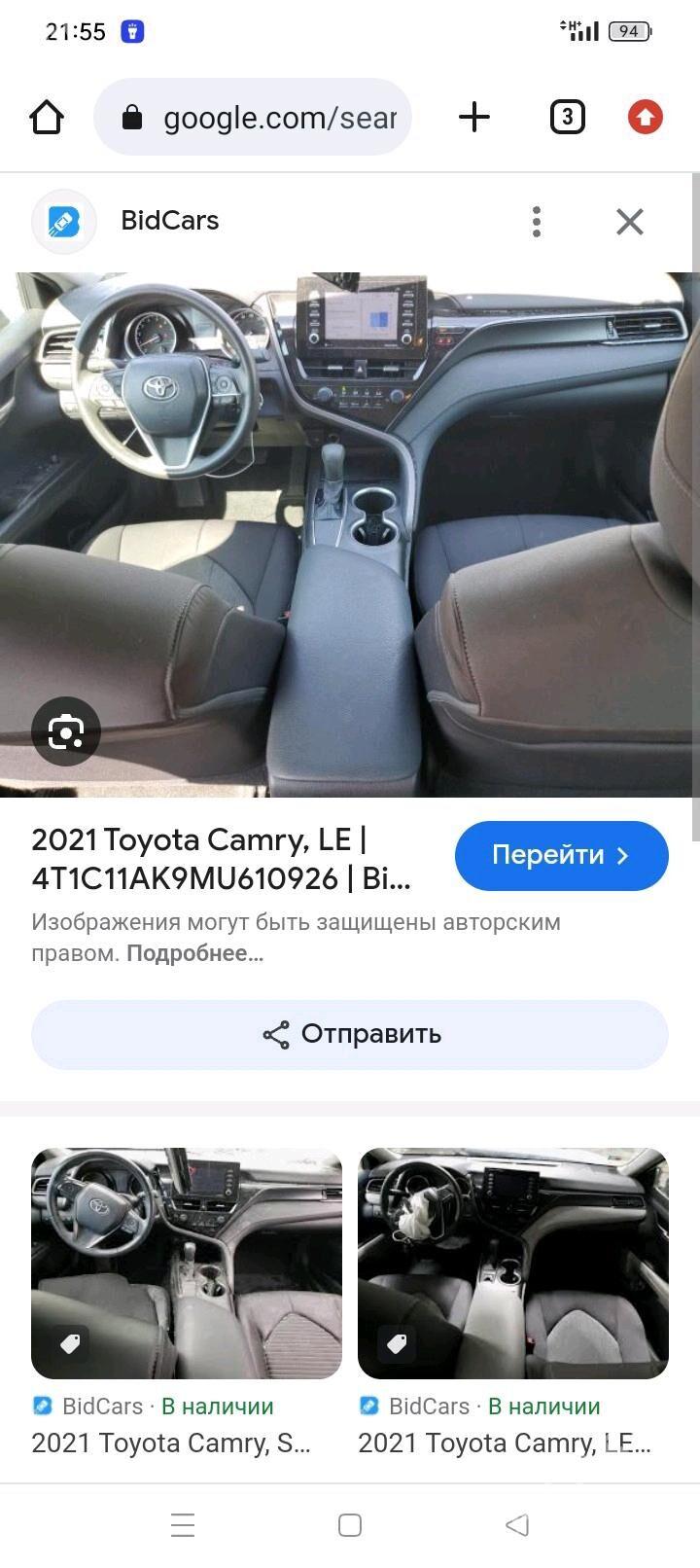700x1568 pixels.
Task: Open the Google Lens camera icon on image
Action: click(65, 731)
